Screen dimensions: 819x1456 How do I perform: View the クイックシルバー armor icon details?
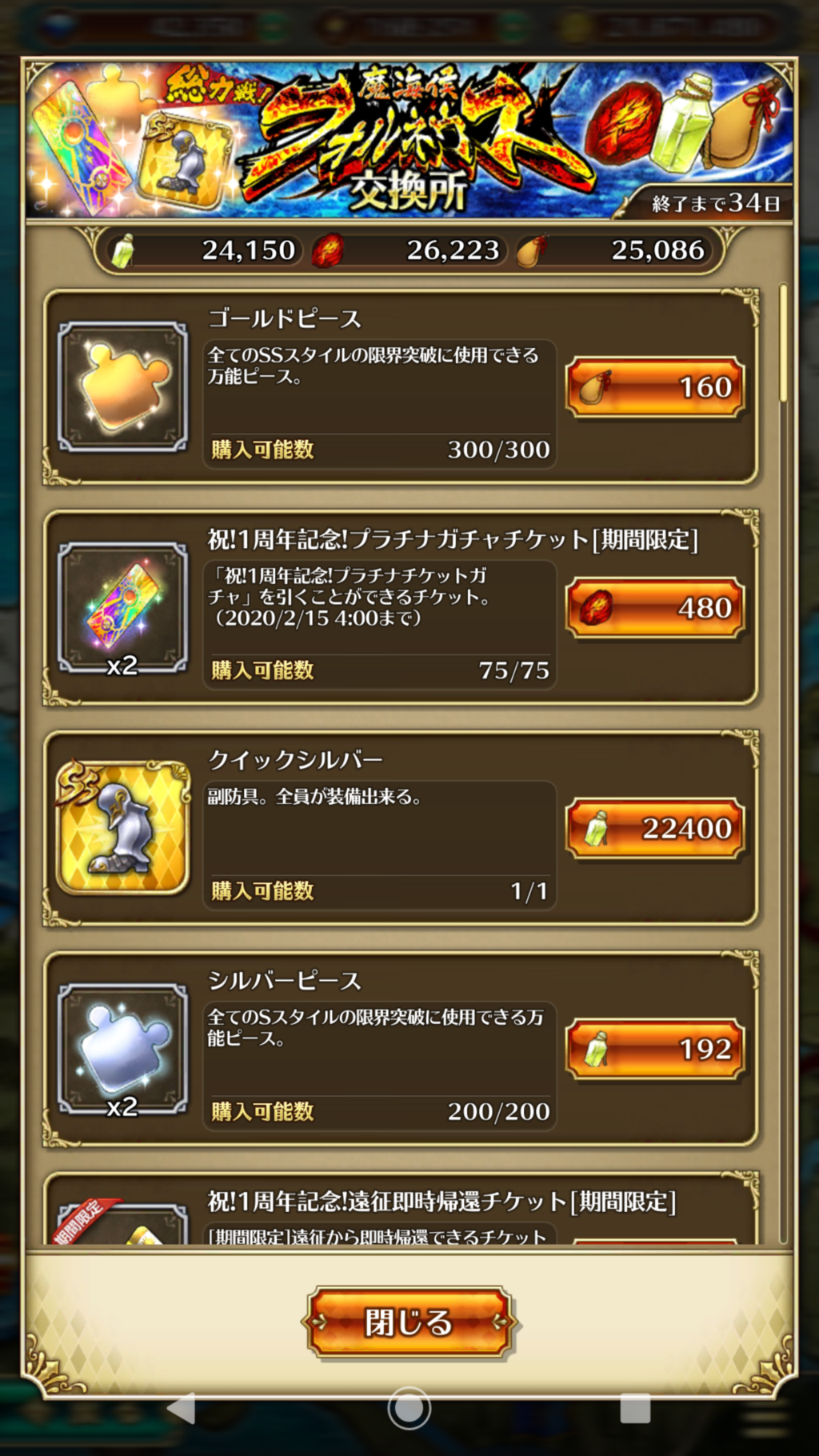point(123,827)
